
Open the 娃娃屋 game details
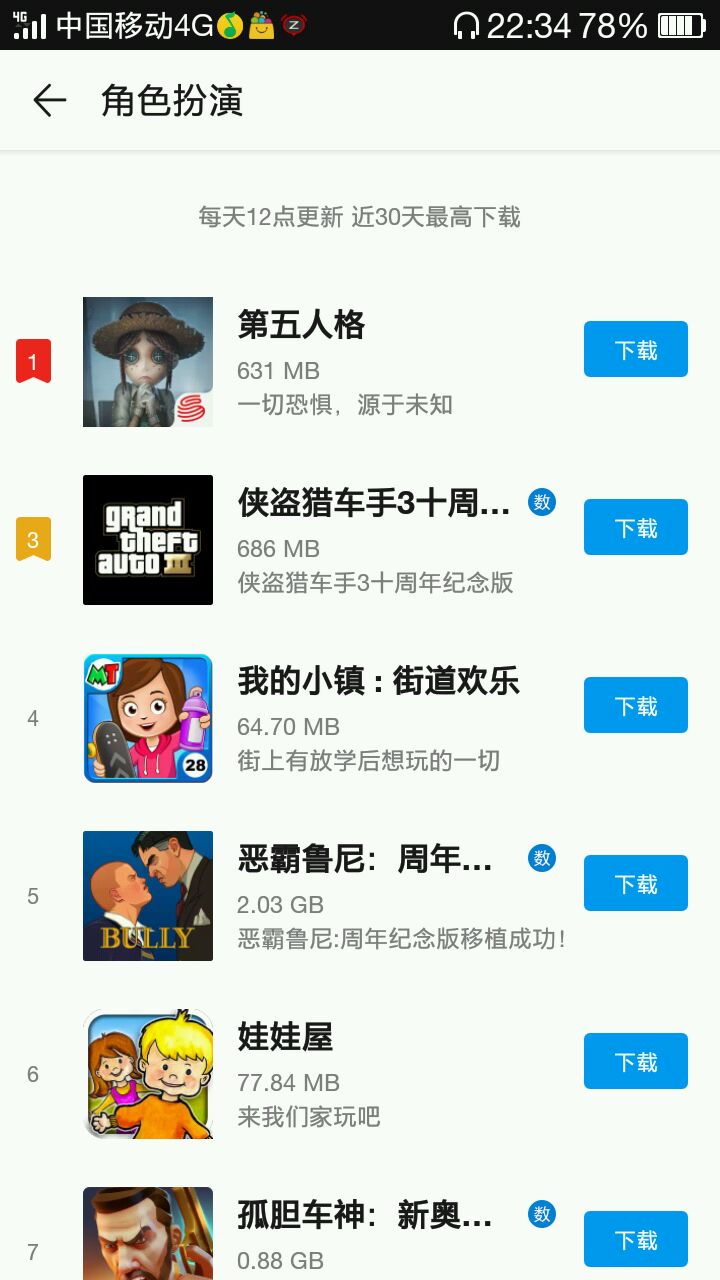coord(285,1038)
